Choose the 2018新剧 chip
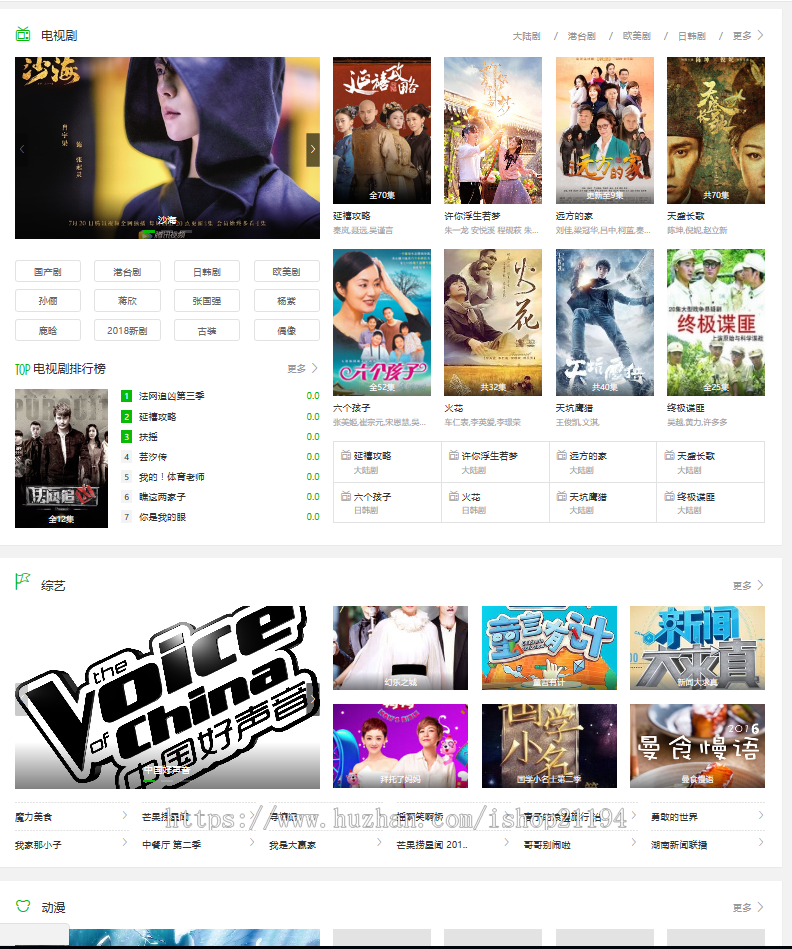 tap(127, 330)
